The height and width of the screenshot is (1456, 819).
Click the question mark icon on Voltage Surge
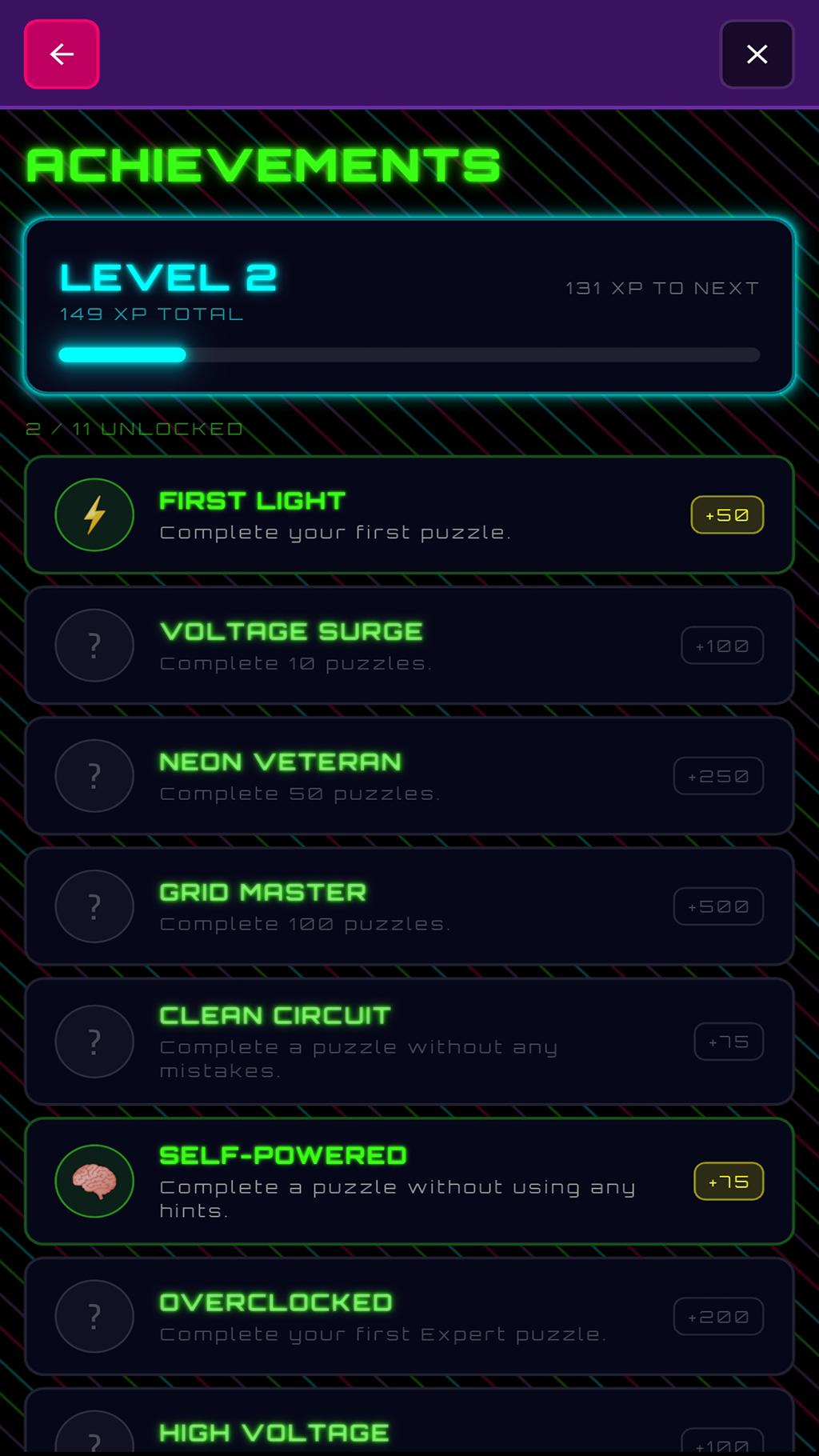94,646
